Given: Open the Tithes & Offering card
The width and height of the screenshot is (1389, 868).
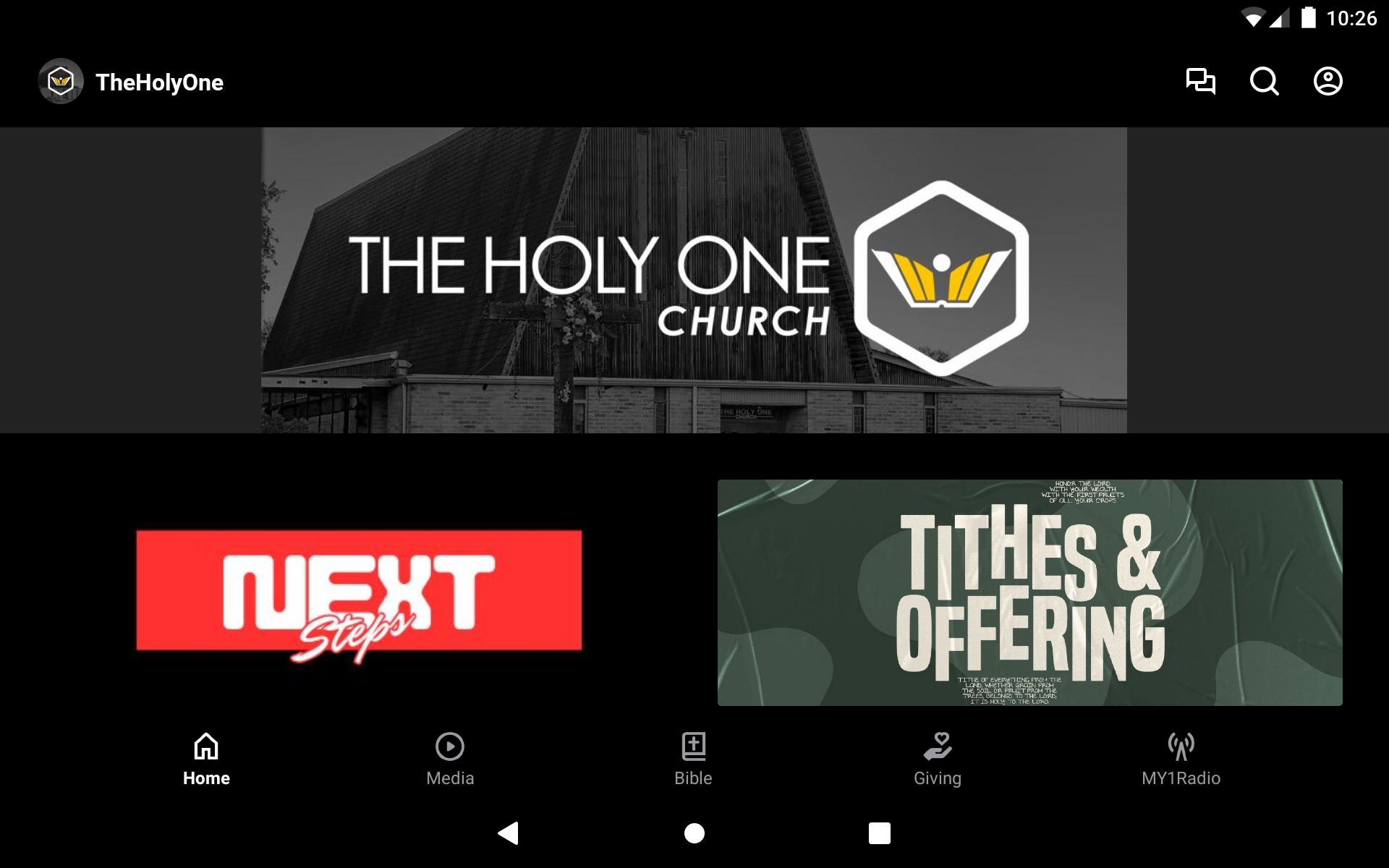Looking at the screenshot, I should tap(1029, 592).
